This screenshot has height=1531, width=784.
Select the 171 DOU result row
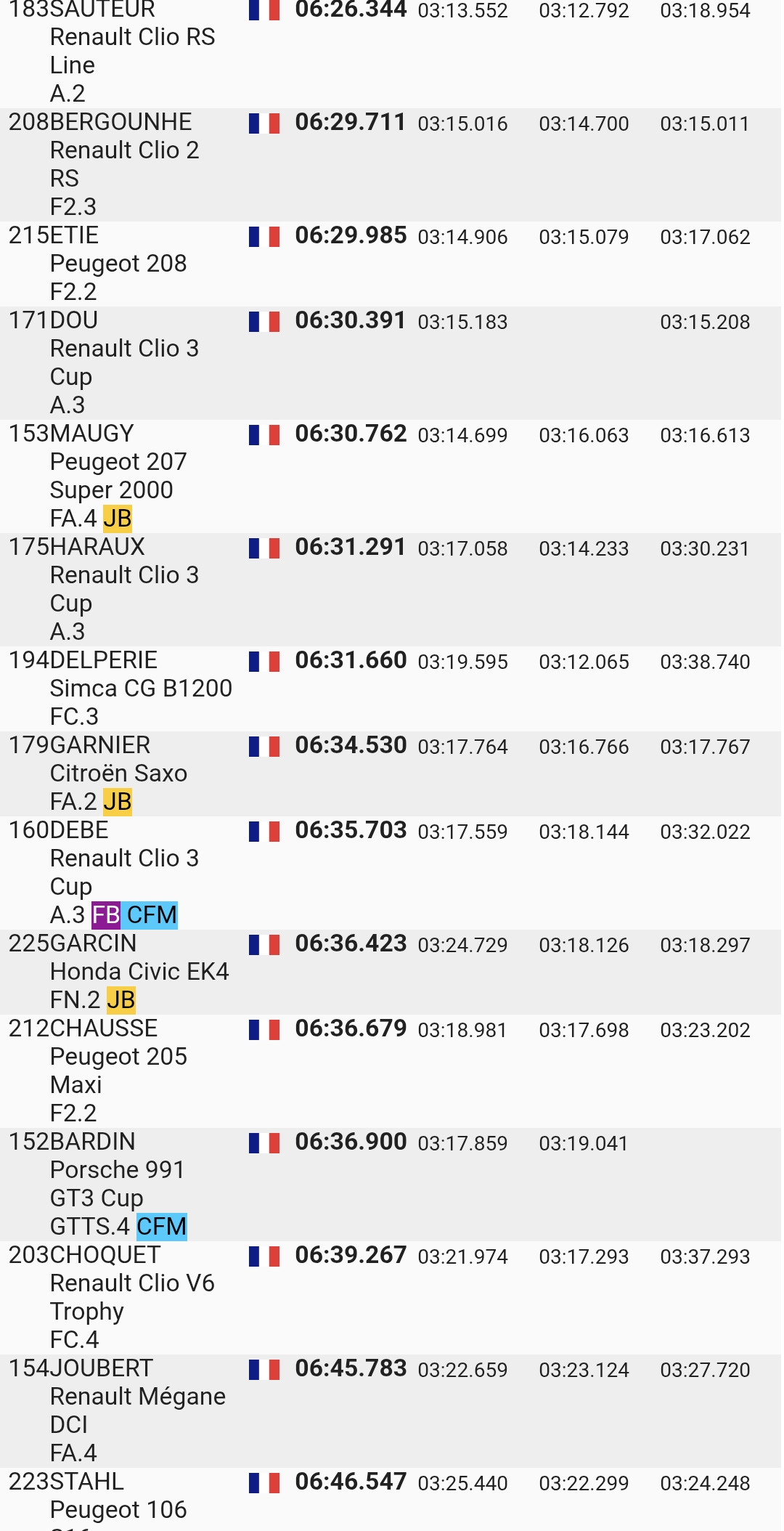pyautogui.click(x=392, y=363)
